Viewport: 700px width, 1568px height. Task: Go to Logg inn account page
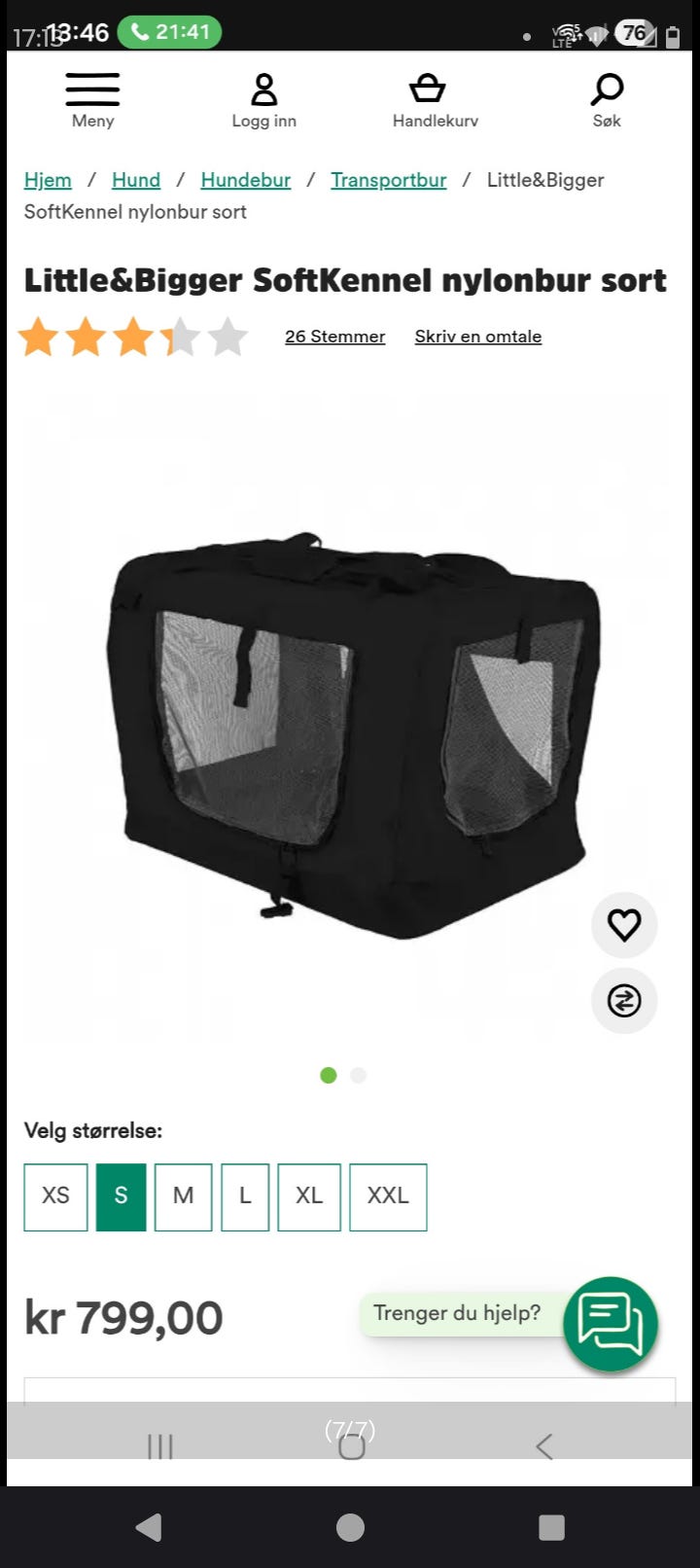pos(263,100)
